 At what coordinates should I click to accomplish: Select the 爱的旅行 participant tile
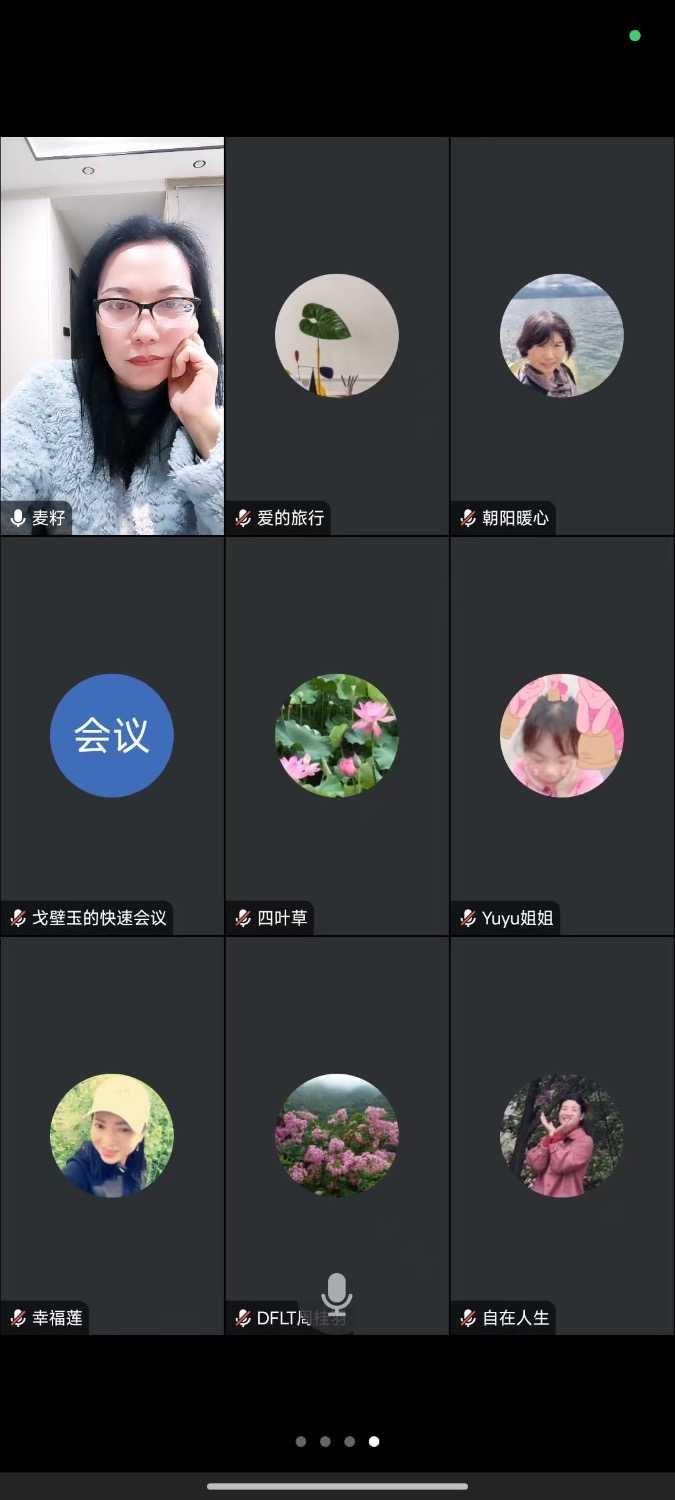(x=337, y=336)
